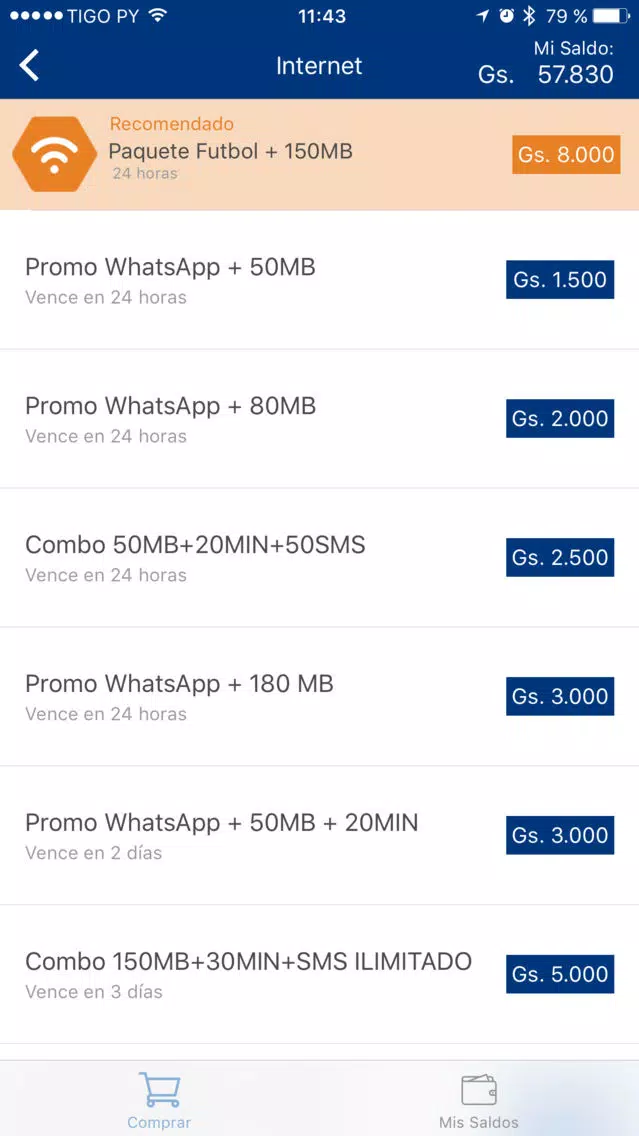Go back with the header arrow
The width and height of the screenshot is (639, 1136).
pos(30,66)
